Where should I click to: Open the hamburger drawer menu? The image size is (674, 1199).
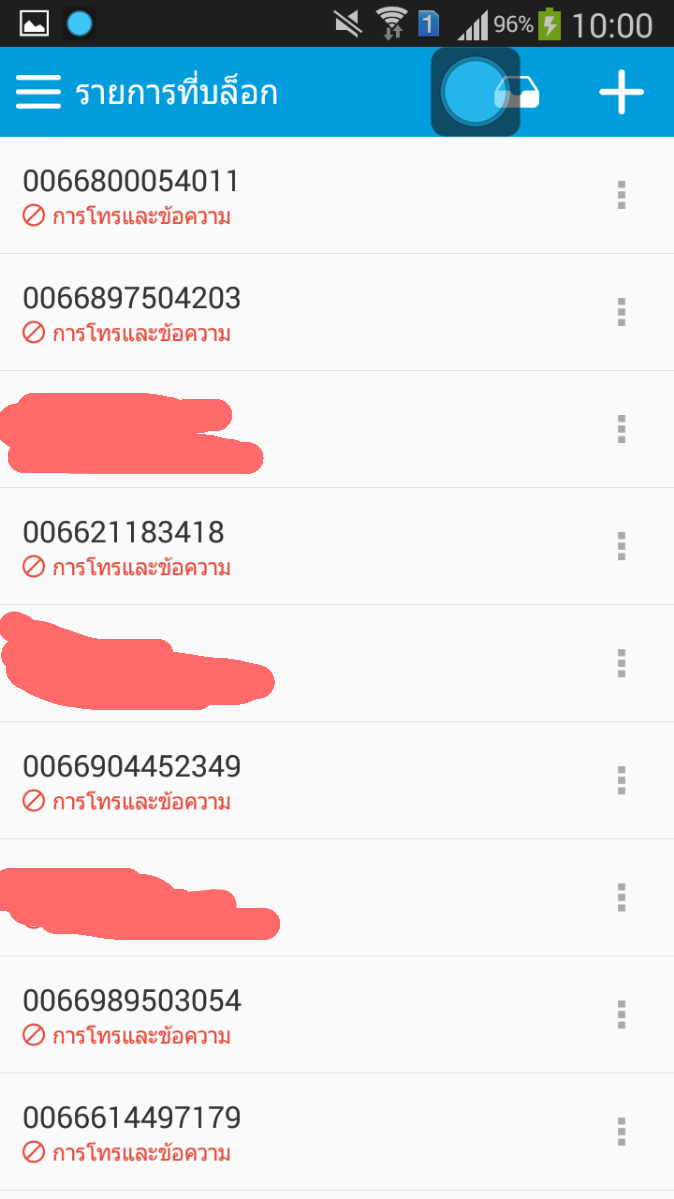[x=38, y=93]
